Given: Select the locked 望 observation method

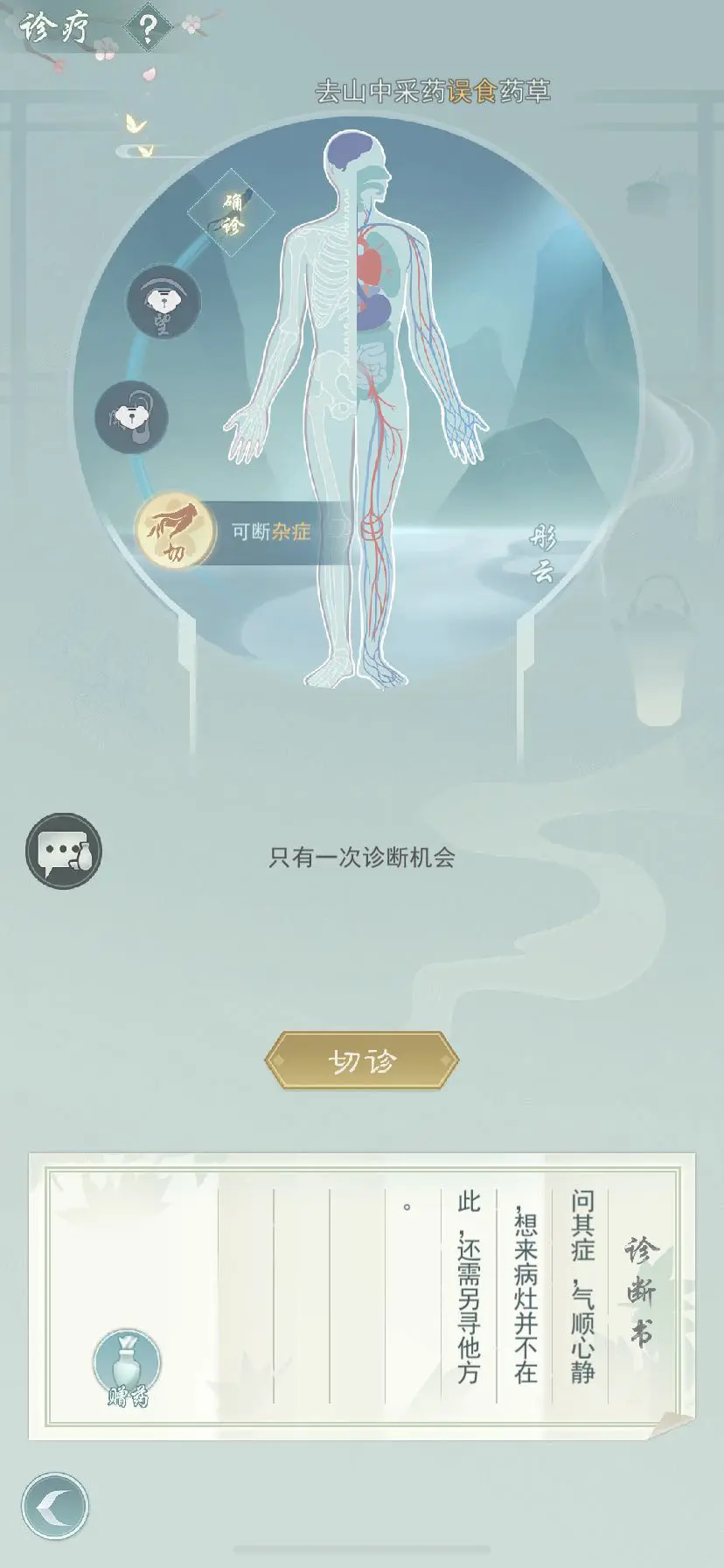Looking at the screenshot, I should coord(164,303).
